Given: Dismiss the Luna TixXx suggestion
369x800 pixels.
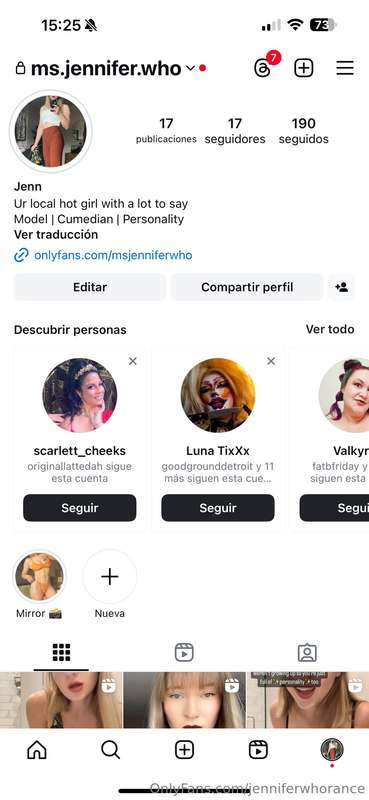Looking at the screenshot, I should tap(271, 361).
